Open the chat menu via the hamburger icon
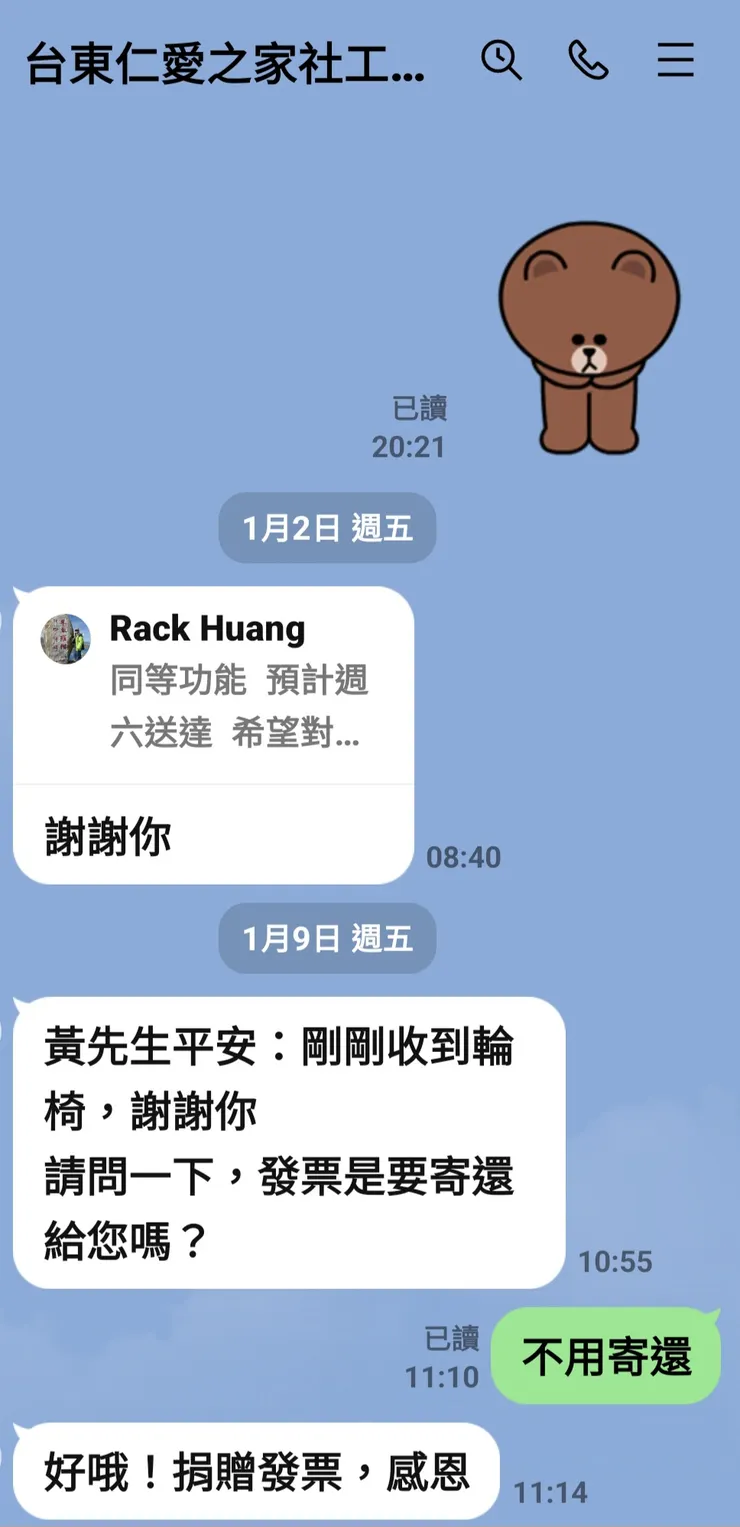The width and height of the screenshot is (740, 1527). click(x=676, y=61)
